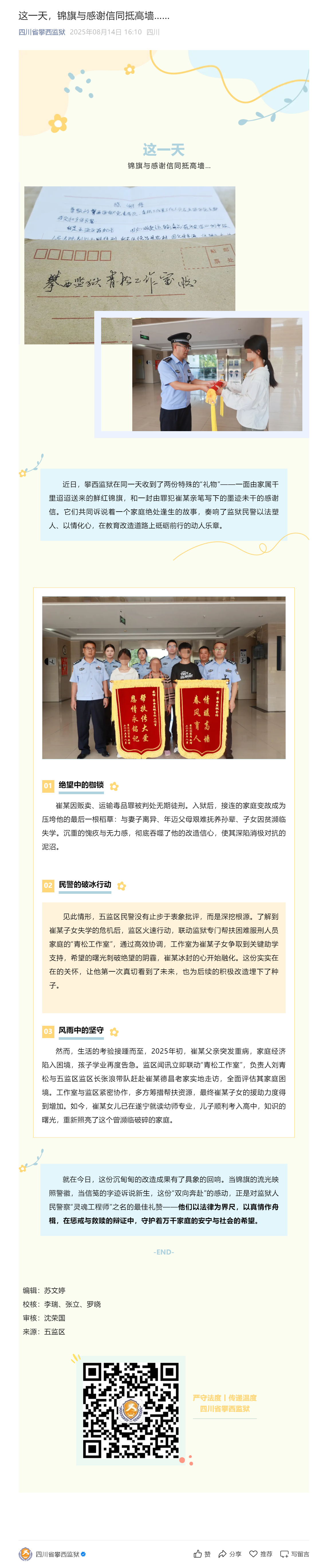
Task: Like this article with 赞
Action: [x=202, y=1553]
